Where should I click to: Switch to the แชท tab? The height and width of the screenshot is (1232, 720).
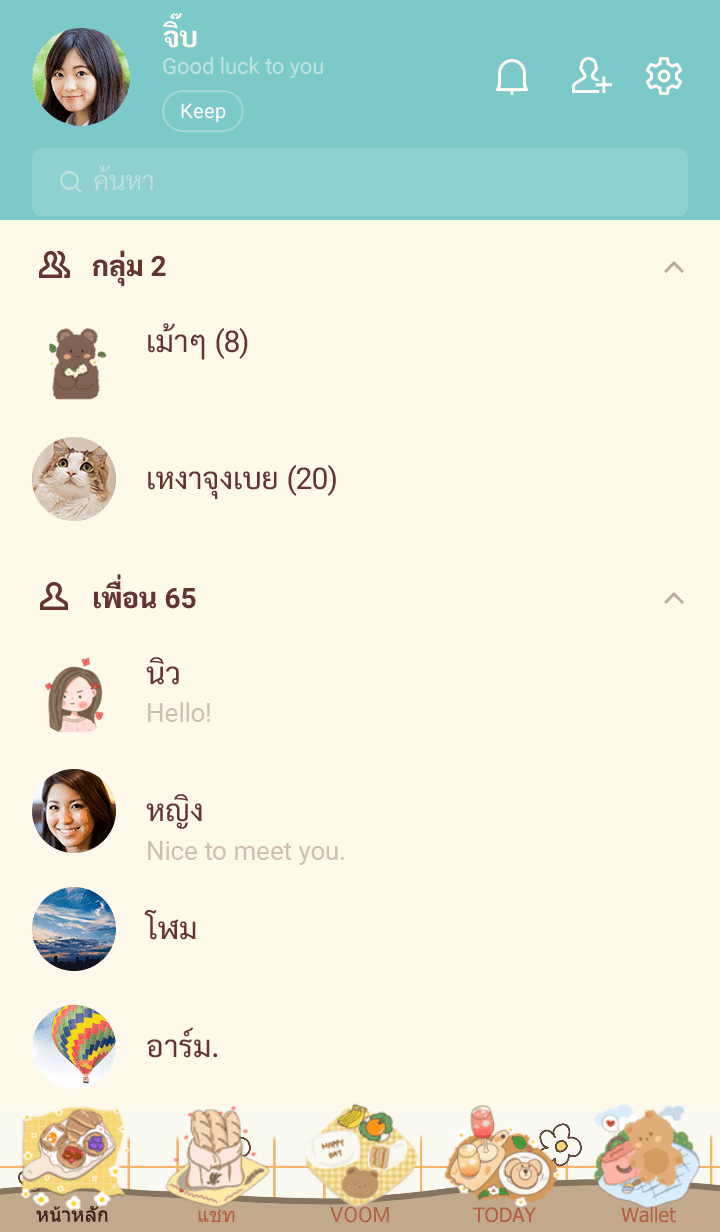(x=216, y=1170)
